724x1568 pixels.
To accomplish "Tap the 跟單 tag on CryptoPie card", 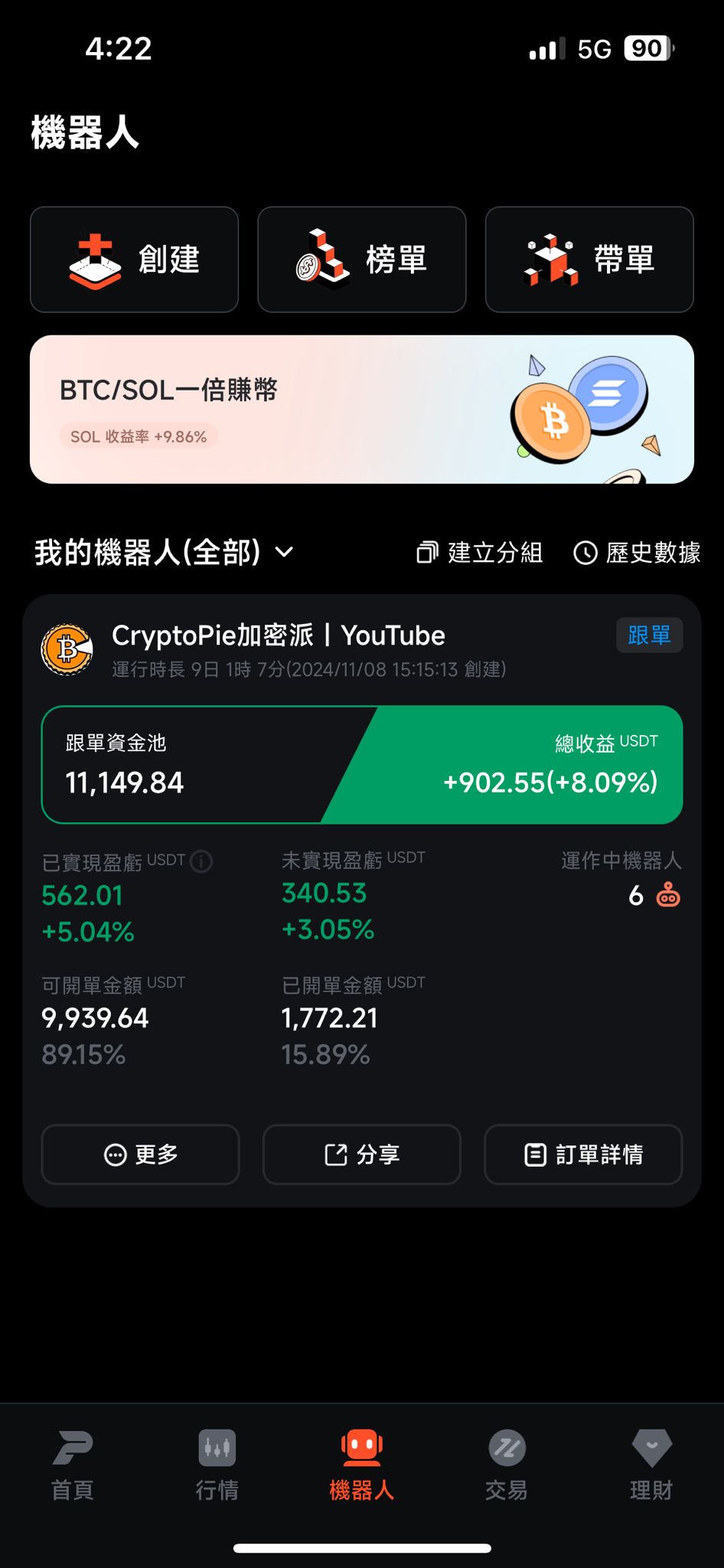I will pyautogui.click(x=649, y=635).
